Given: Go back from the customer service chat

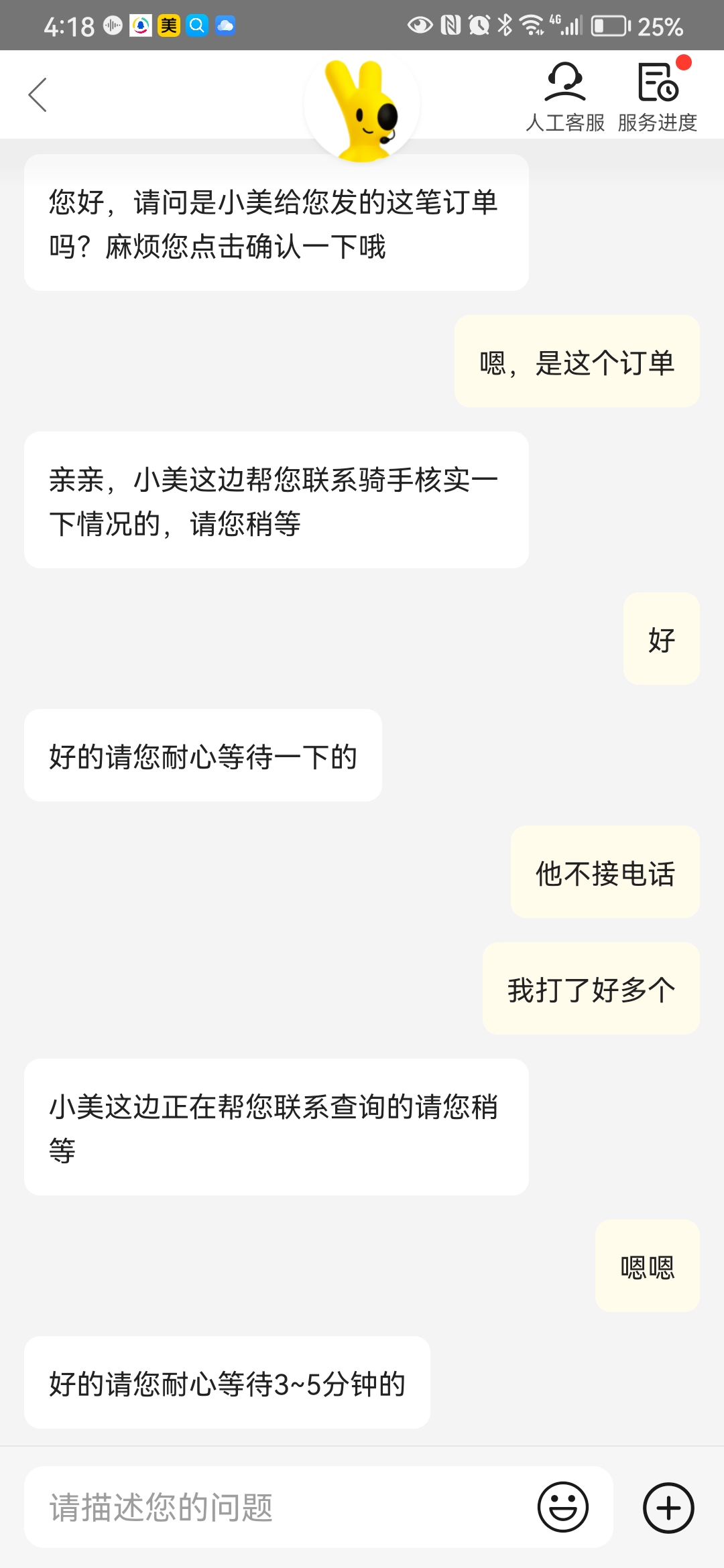Looking at the screenshot, I should [38, 95].
